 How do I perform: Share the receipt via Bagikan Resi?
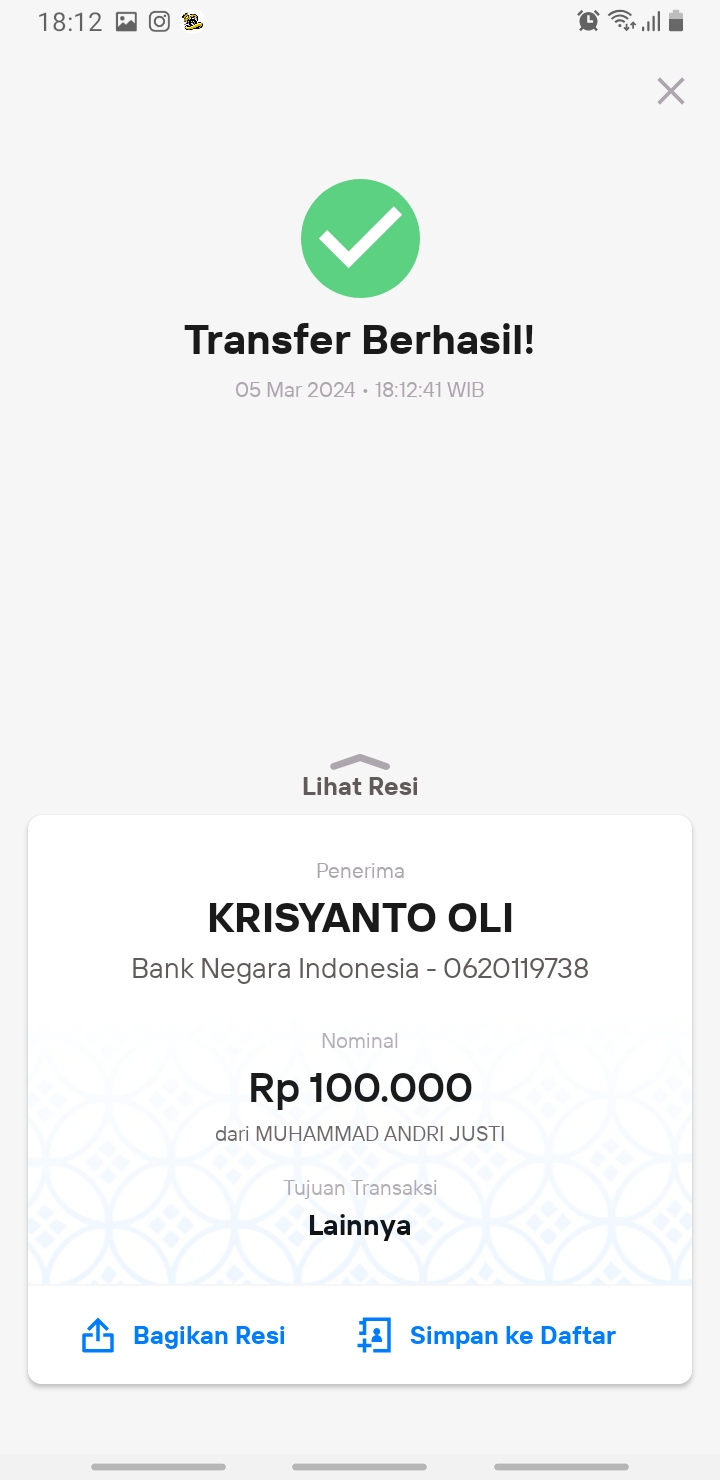point(183,1336)
